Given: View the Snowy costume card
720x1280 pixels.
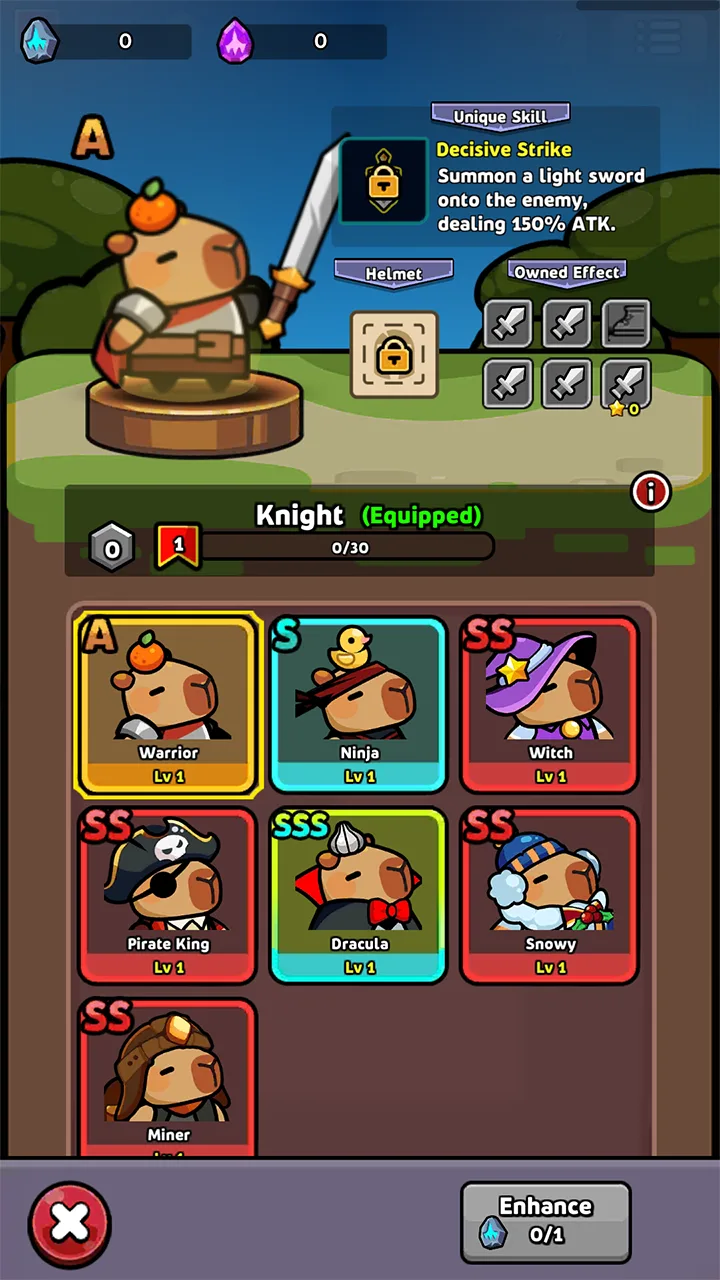Looking at the screenshot, I should [x=550, y=895].
